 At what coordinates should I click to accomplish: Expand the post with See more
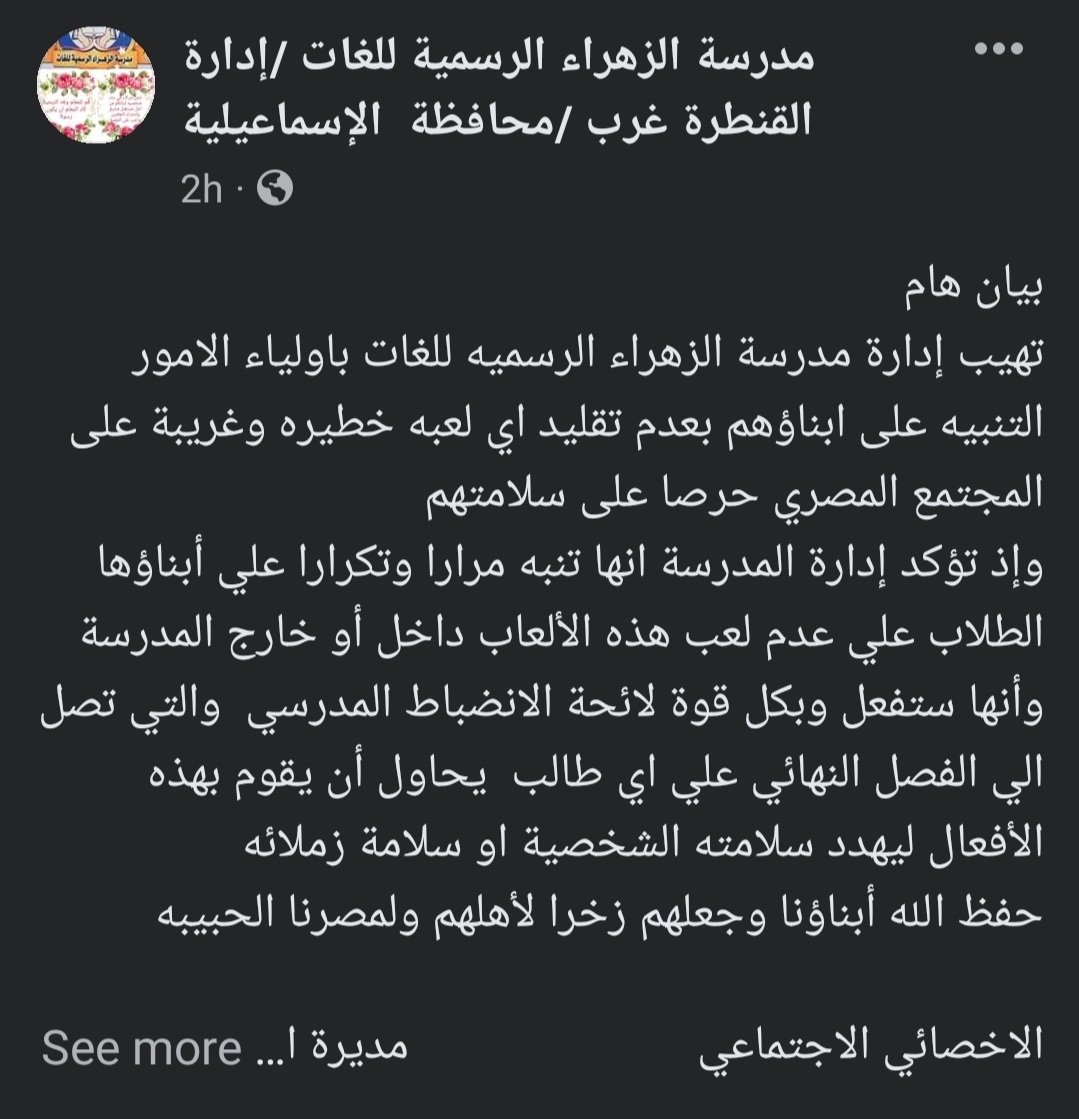click(141, 1047)
